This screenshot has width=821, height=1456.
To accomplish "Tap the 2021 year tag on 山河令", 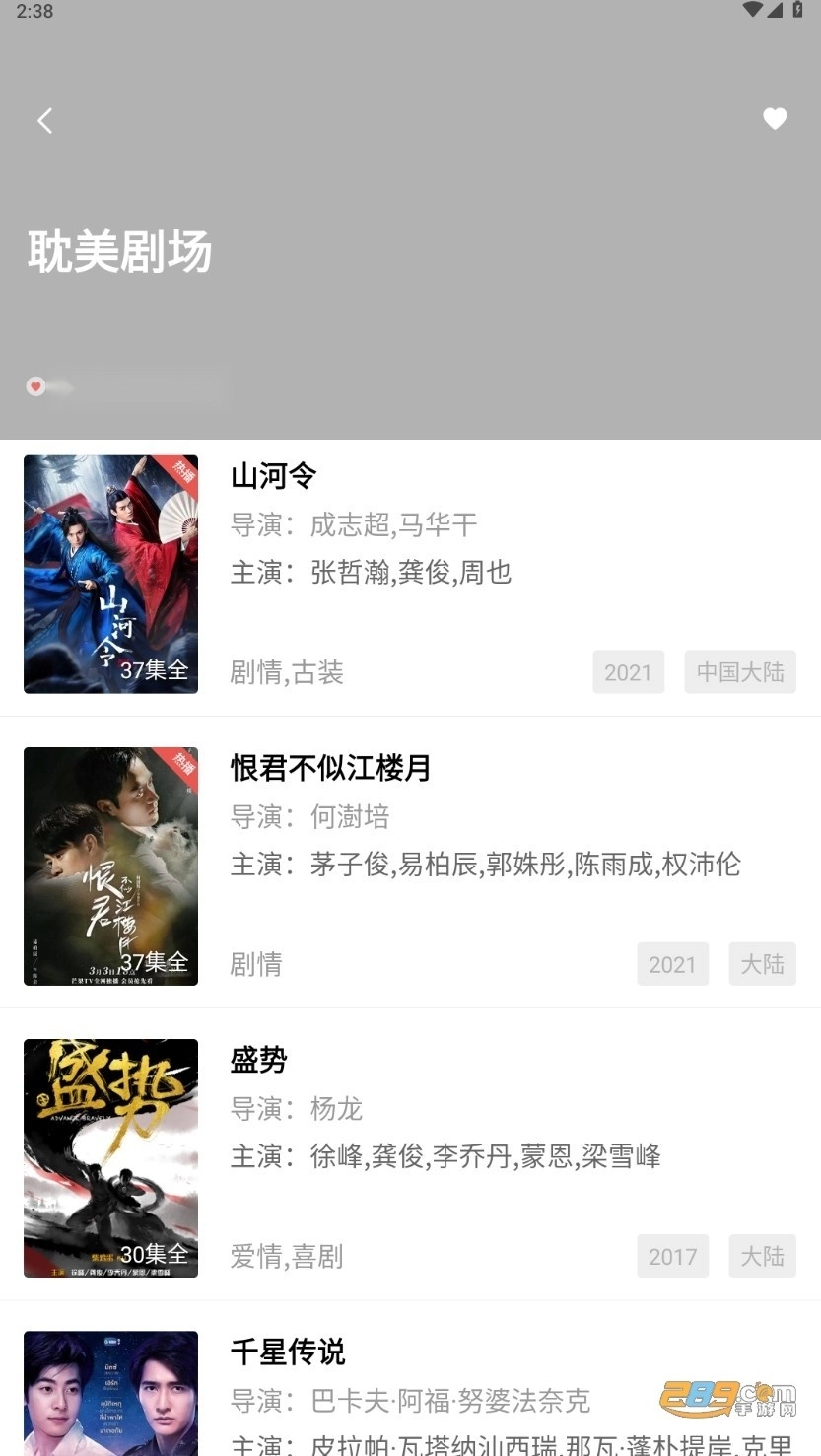I will [x=628, y=671].
